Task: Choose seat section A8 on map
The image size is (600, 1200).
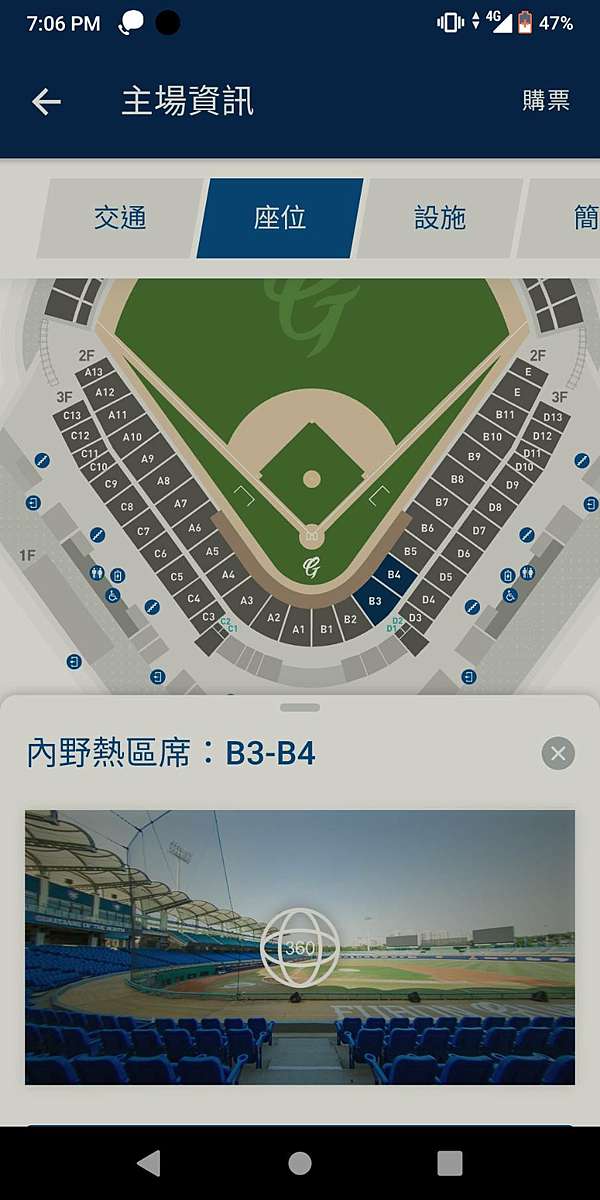Action: pyautogui.click(x=163, y=481)
